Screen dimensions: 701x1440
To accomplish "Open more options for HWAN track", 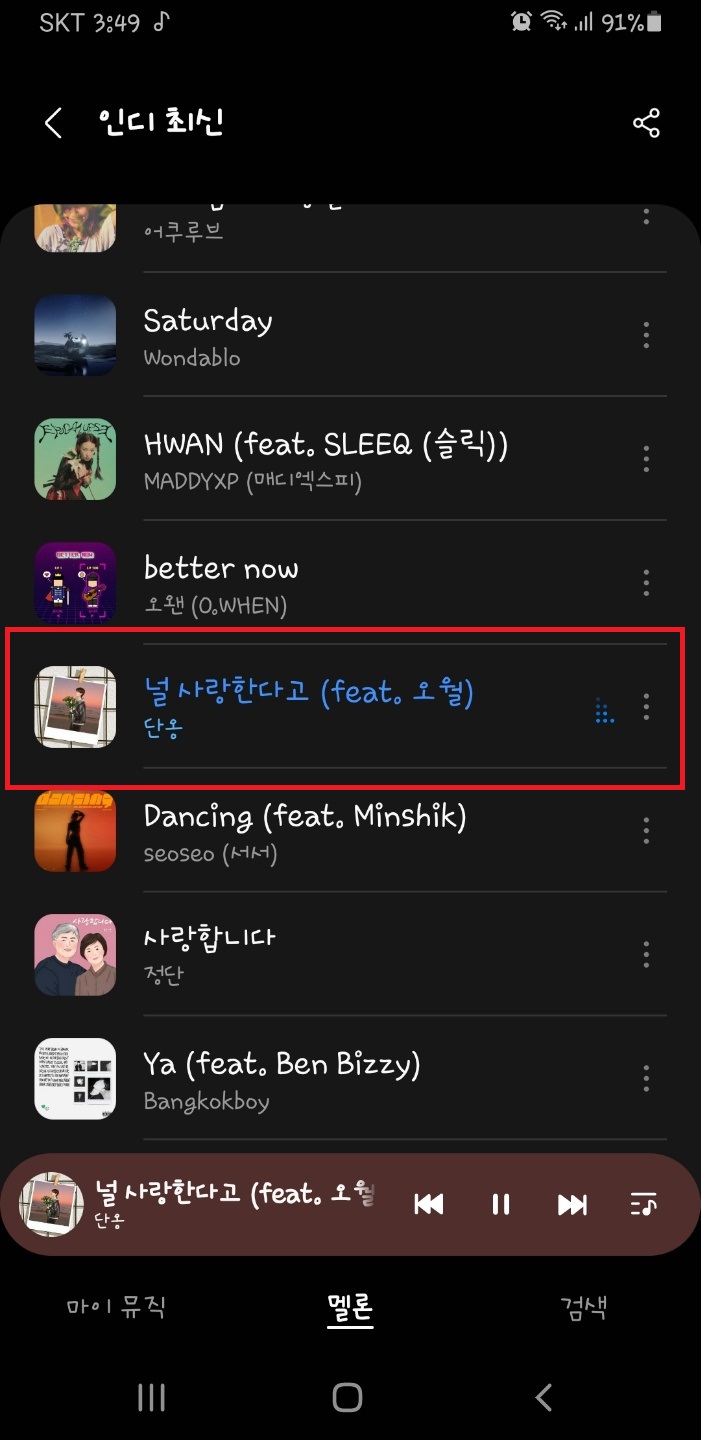I will [x=646, y=459].
